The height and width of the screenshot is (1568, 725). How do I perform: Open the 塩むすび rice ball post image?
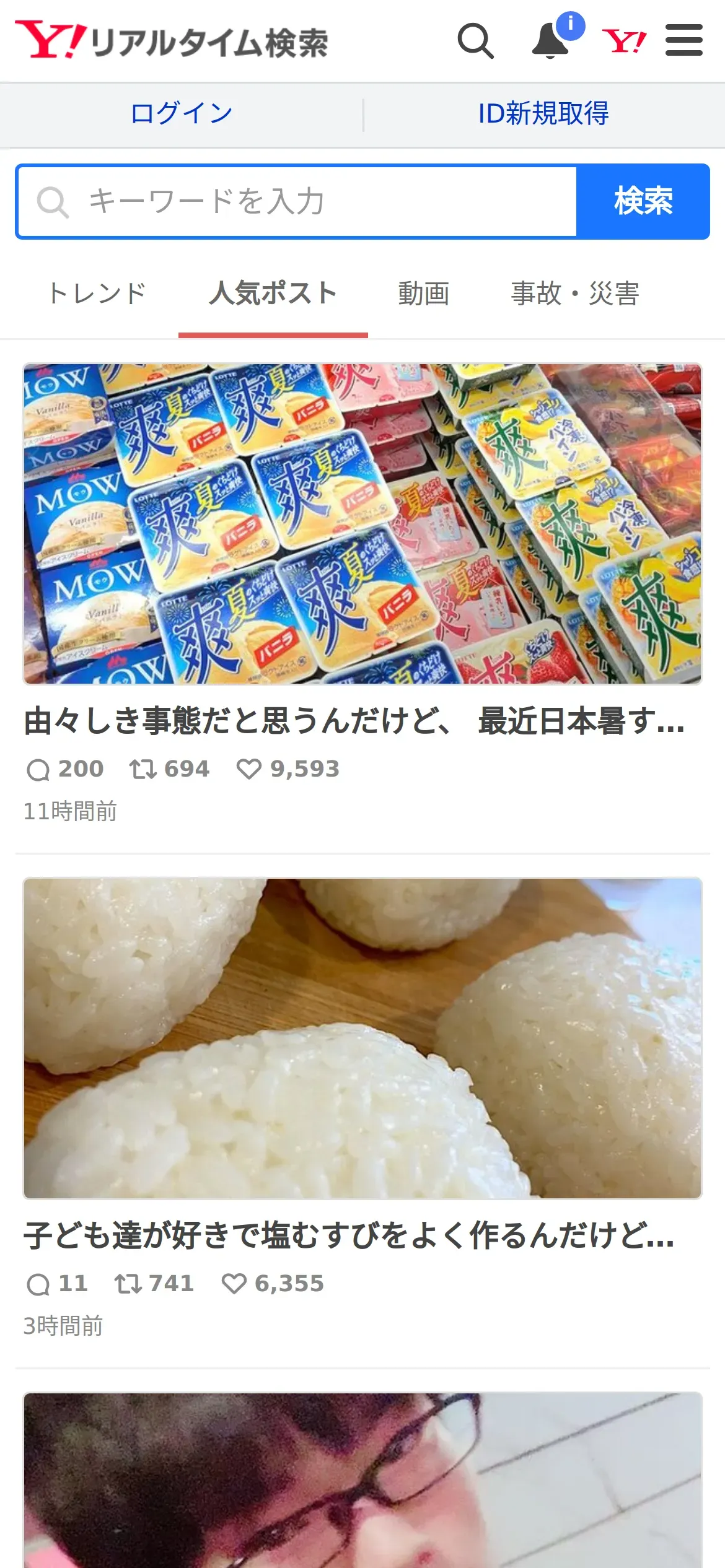point(362,1038)
